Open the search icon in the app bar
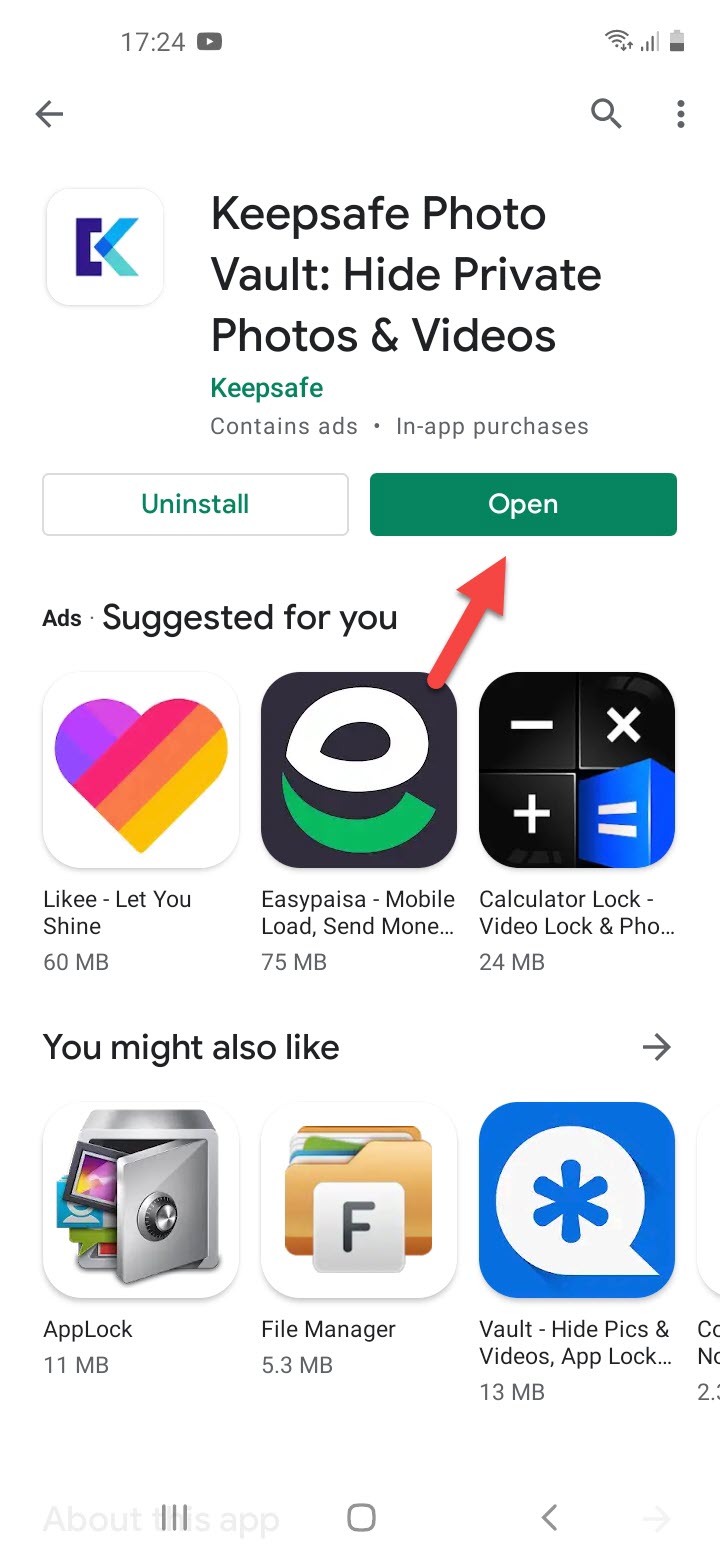Screen dimensions: 720x1560 [x=606, y=114]
